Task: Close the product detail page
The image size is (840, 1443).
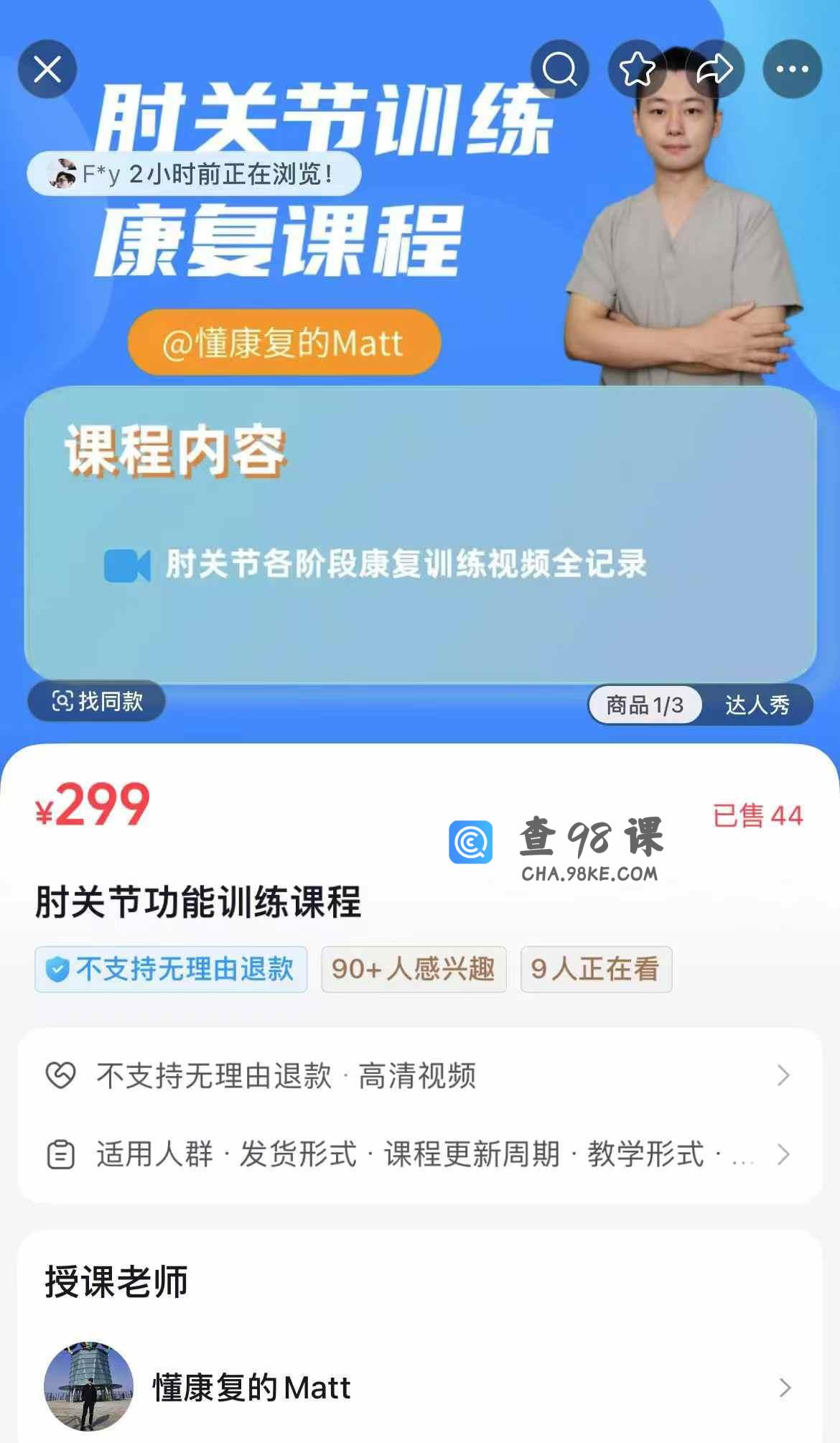Action: point(47,70)
